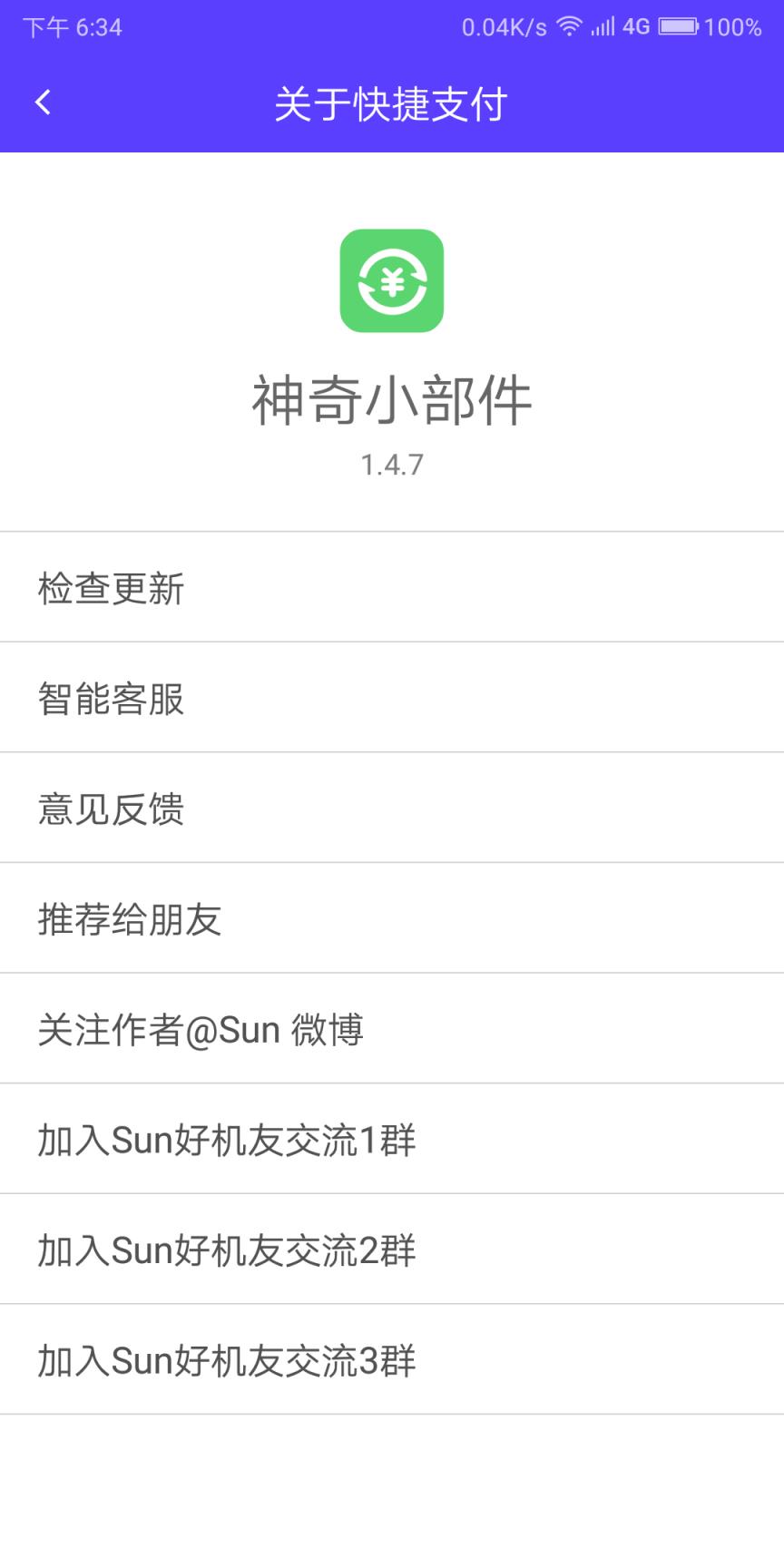The width and height of the screenshot is (784, 1568).
Task: Tap the 4G network indicator icon
Action: [x=632, y=26]
